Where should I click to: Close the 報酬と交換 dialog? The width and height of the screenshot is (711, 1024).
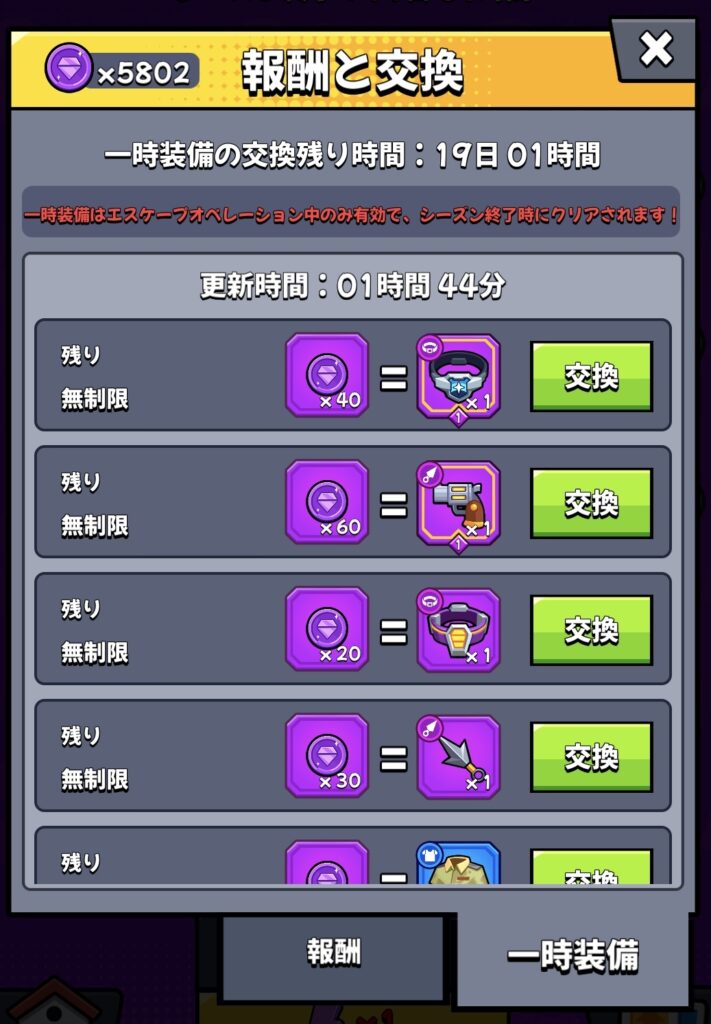pos(656,48)
